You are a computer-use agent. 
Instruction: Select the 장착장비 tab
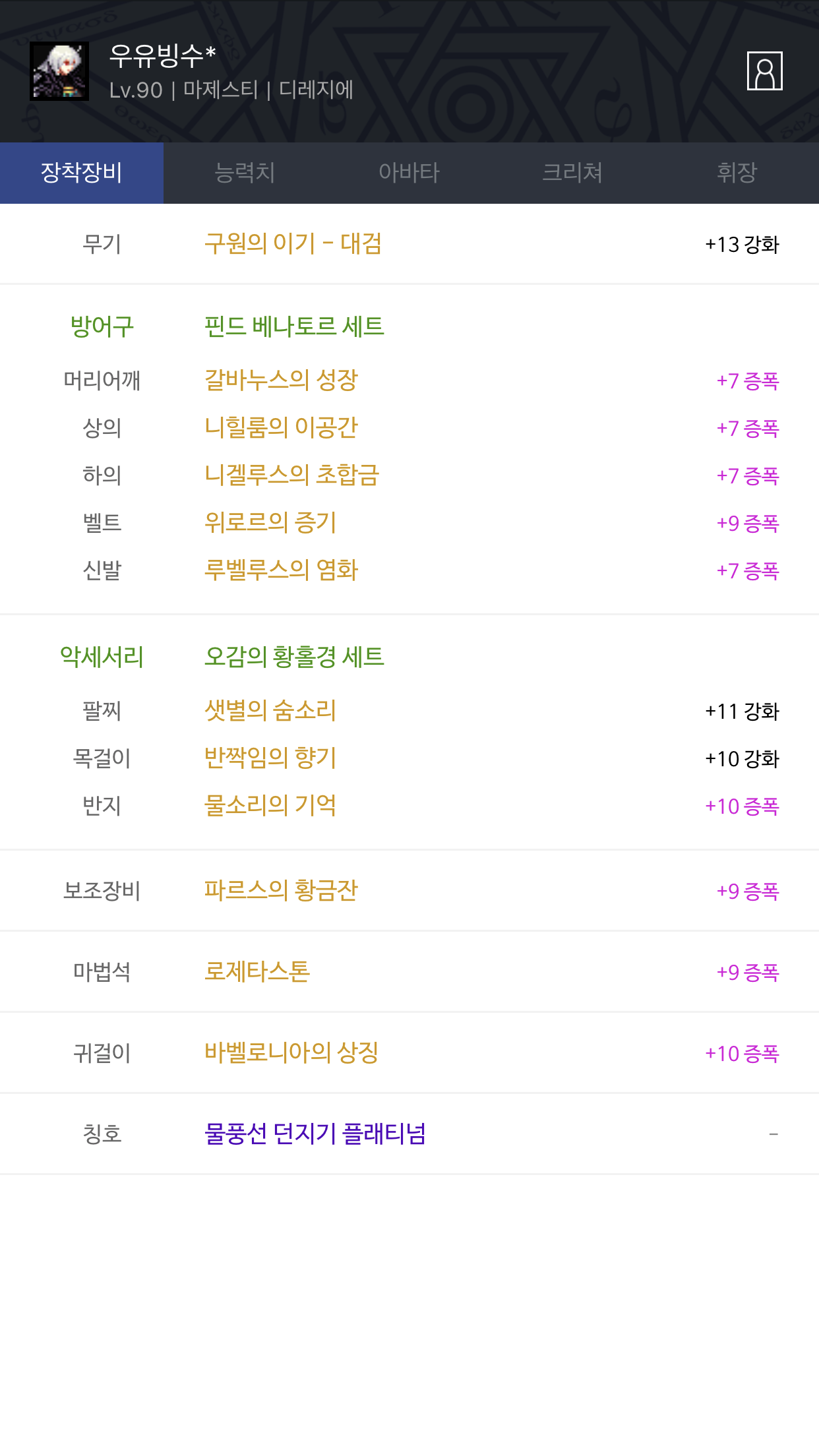(82, 173)
